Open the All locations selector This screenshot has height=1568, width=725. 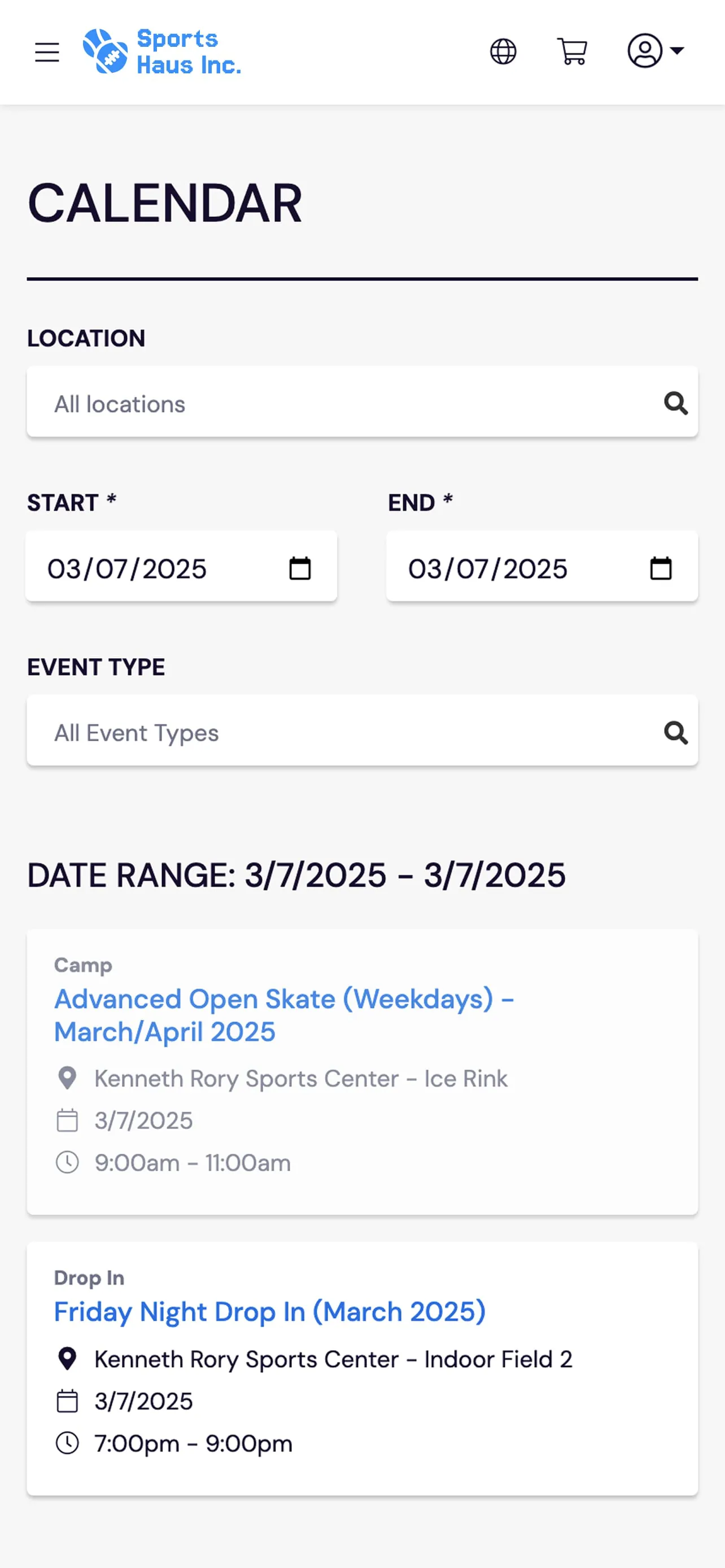click(243, 402)
